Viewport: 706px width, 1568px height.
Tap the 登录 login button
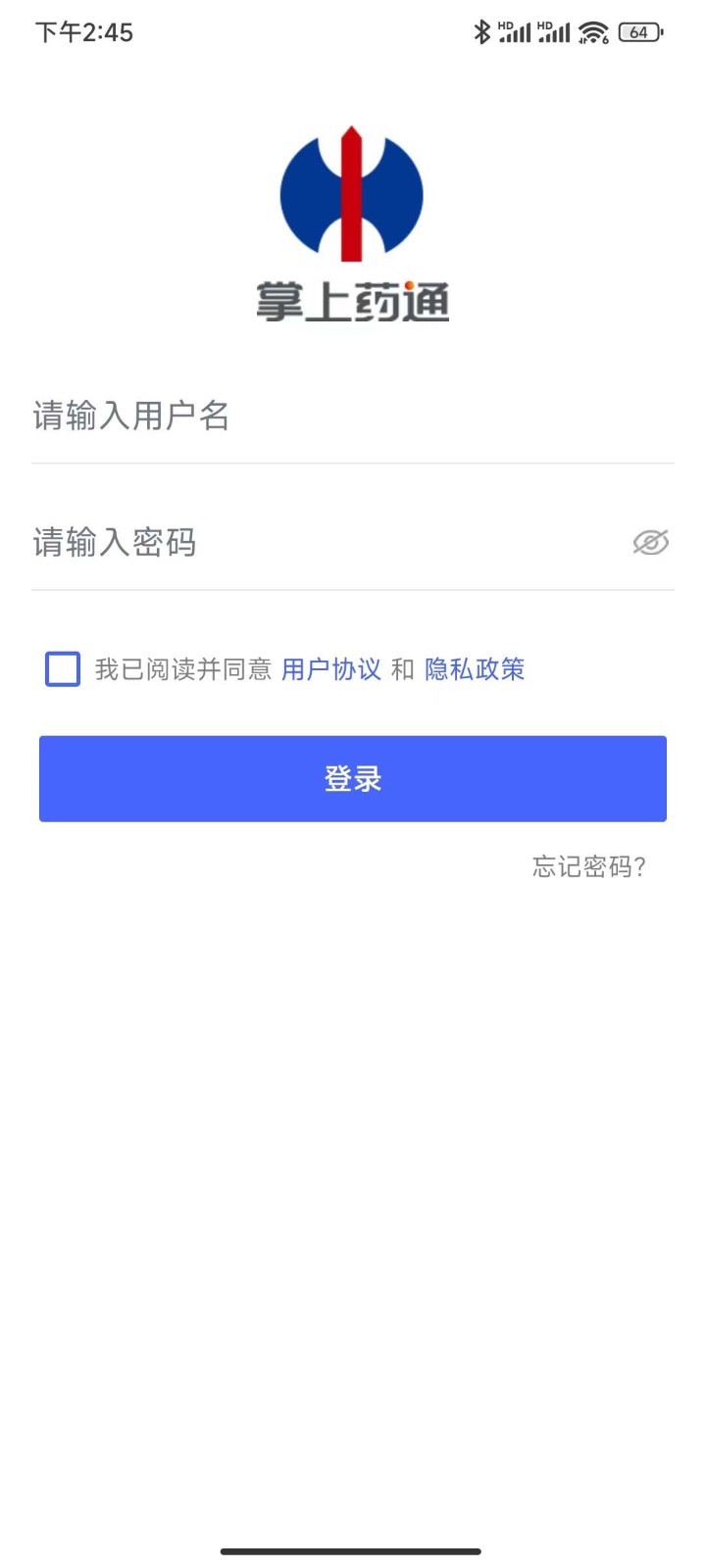pyautogui.click(x=353, y=777)
